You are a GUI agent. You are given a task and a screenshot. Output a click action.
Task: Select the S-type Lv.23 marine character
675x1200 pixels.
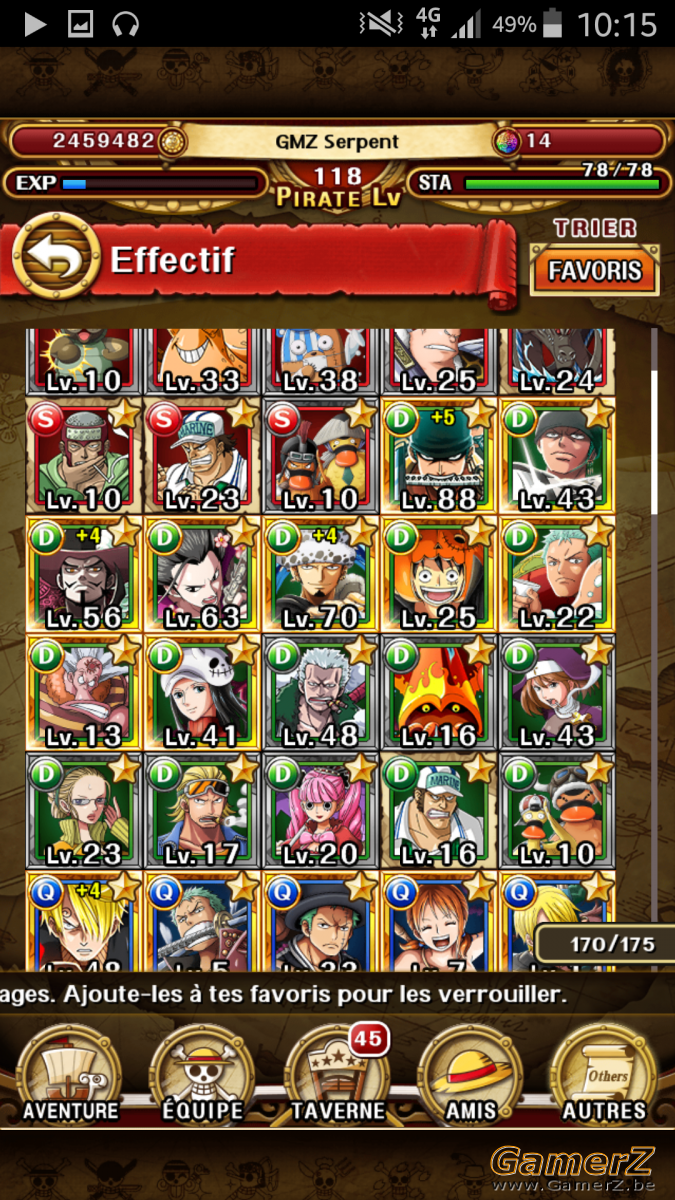point(203,455)
